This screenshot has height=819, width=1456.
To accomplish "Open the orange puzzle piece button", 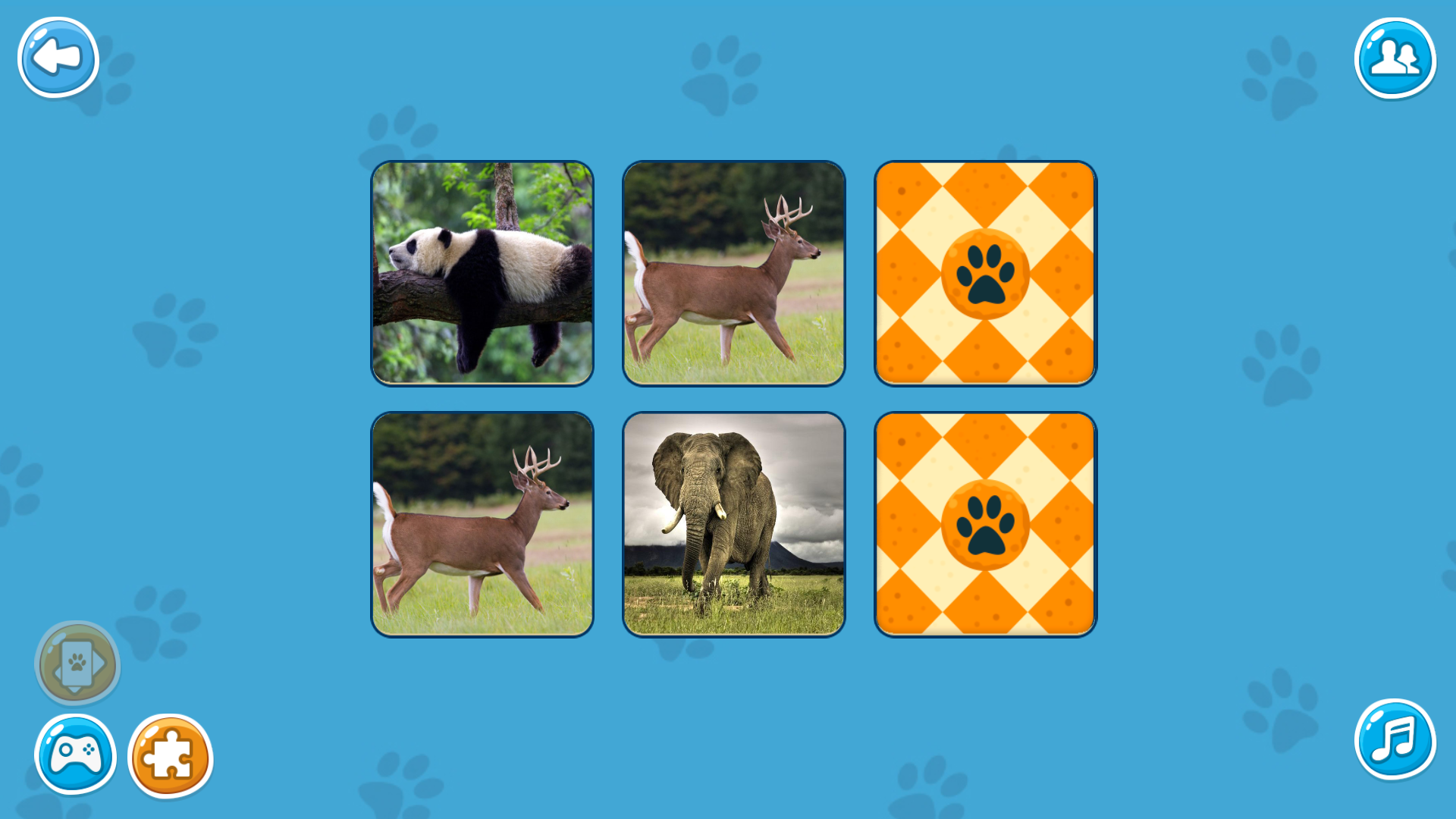I will pyautogui.click(x=170, y=756).
